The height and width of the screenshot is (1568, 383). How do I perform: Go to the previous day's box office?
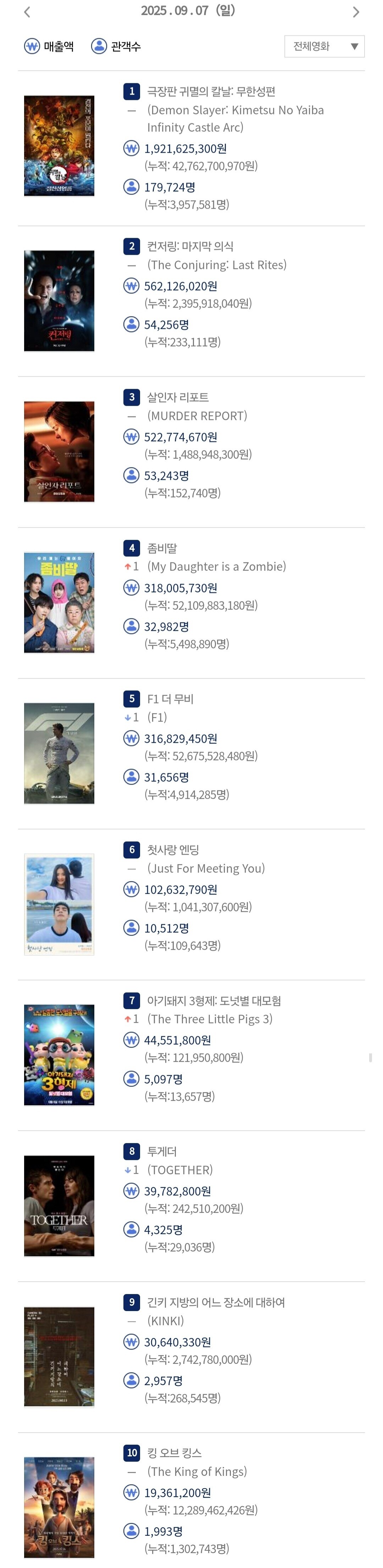coord(27,12)
